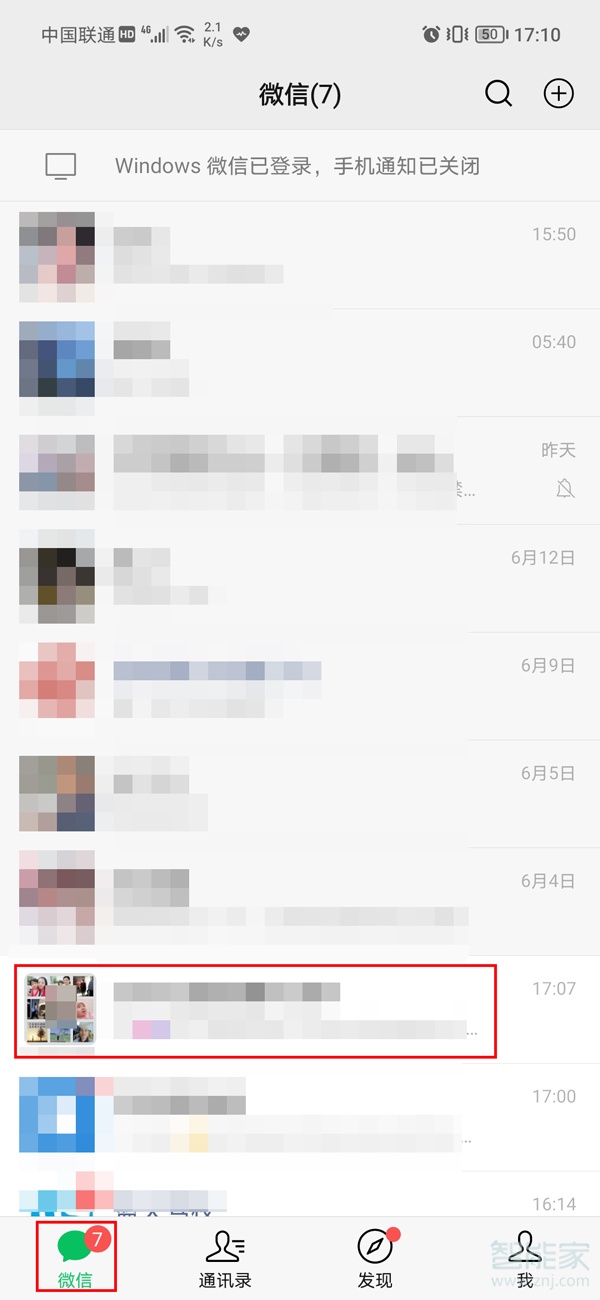Open the chat dated 6月9日
This screenshot has width=600, height=1300.
(298, 687)
